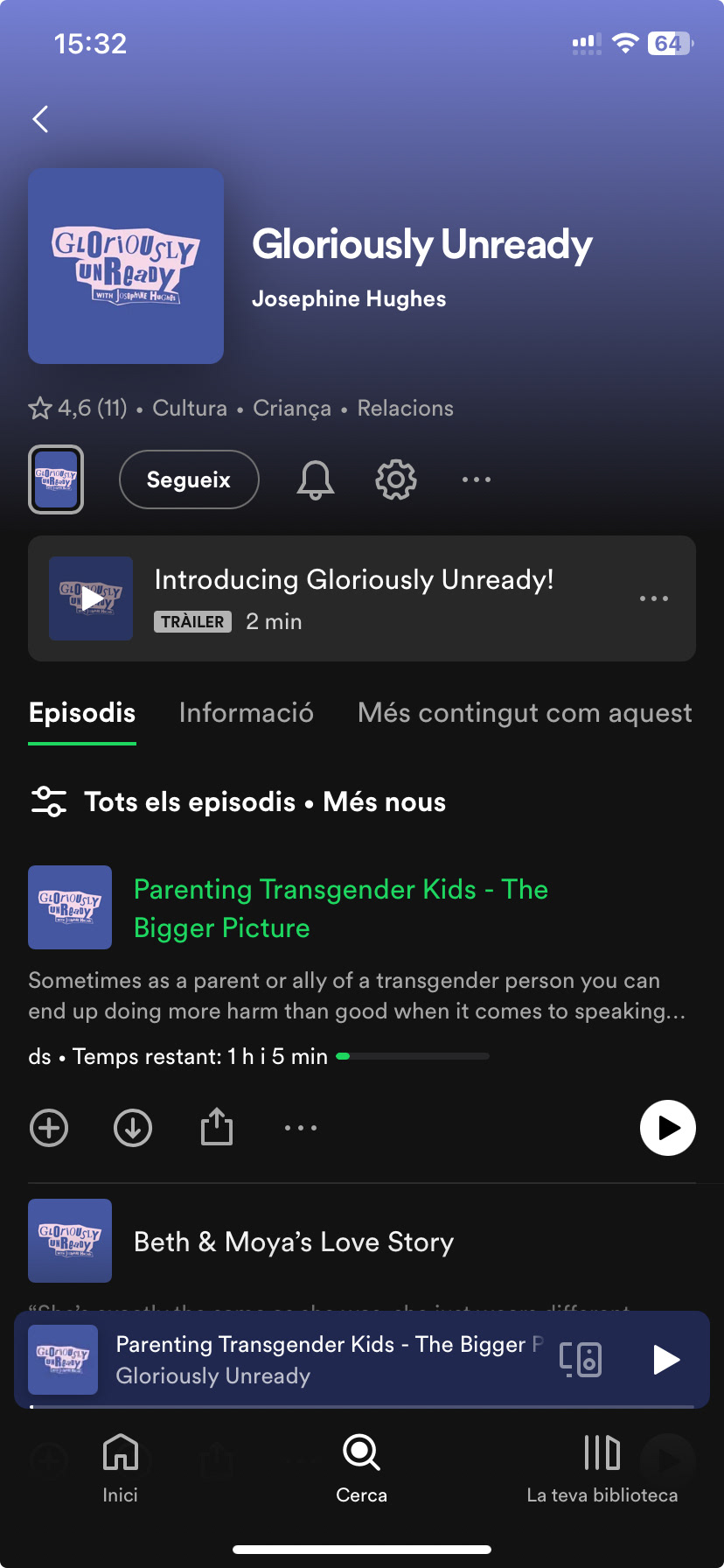Share the Parenting Transgender Kids episode
The image size is (724, 1568).
coord(217,1128)
